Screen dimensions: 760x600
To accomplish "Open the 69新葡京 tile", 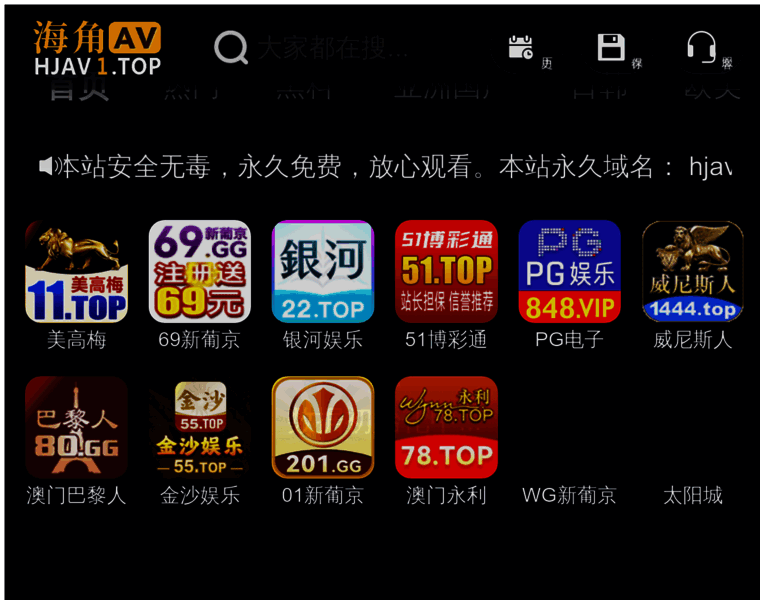I will [x=199, y=272].
